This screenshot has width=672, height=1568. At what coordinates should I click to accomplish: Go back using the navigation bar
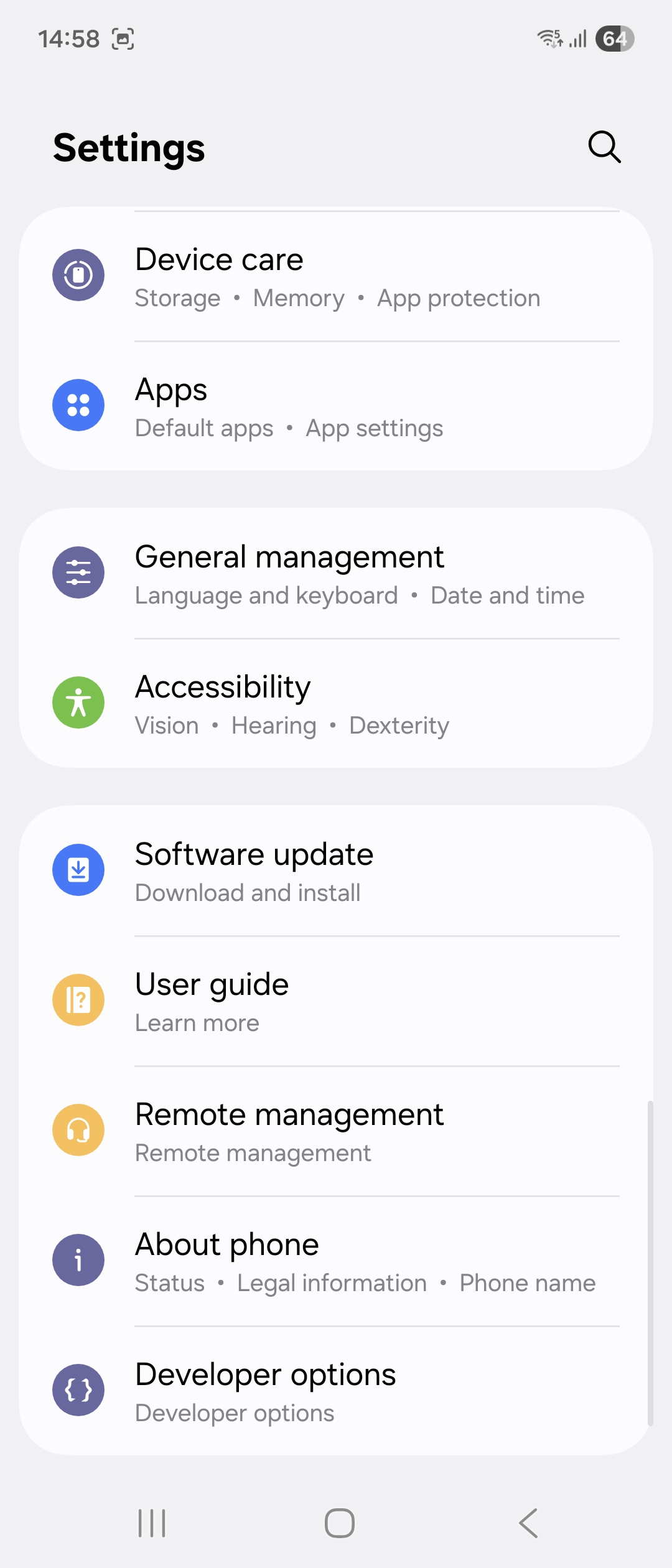click(x=528, y=1523)
